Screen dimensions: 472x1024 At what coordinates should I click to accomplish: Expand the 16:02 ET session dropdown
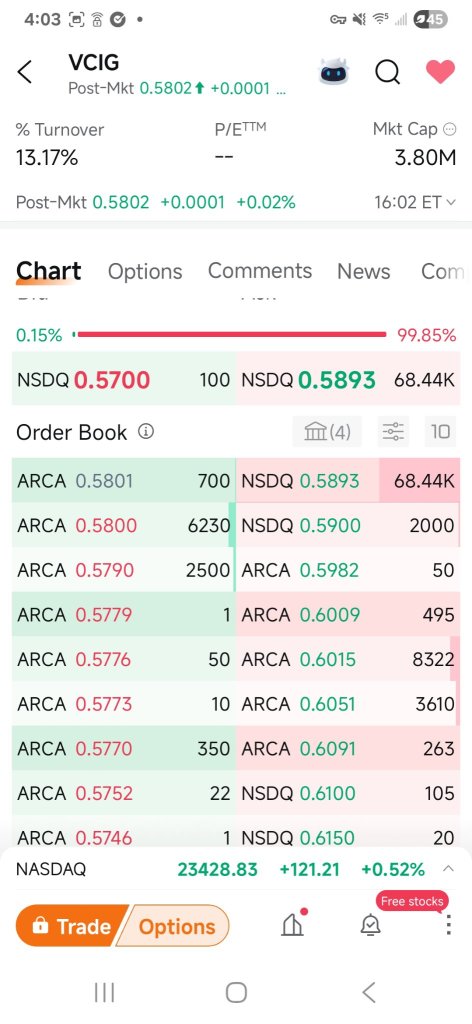[x=415, y=202]
